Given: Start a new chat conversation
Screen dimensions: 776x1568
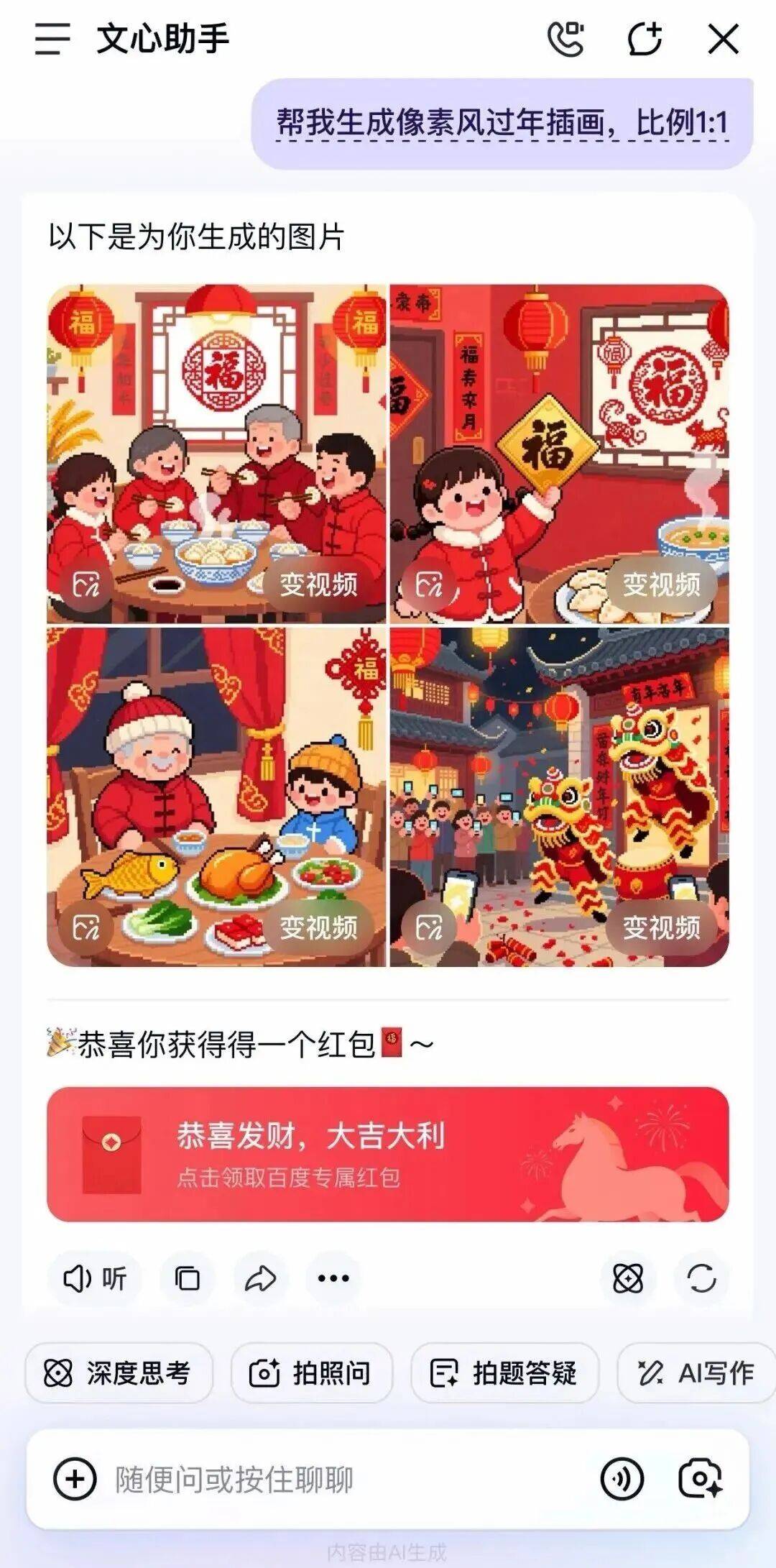Looking at the screenshot, I should (645, 39).
